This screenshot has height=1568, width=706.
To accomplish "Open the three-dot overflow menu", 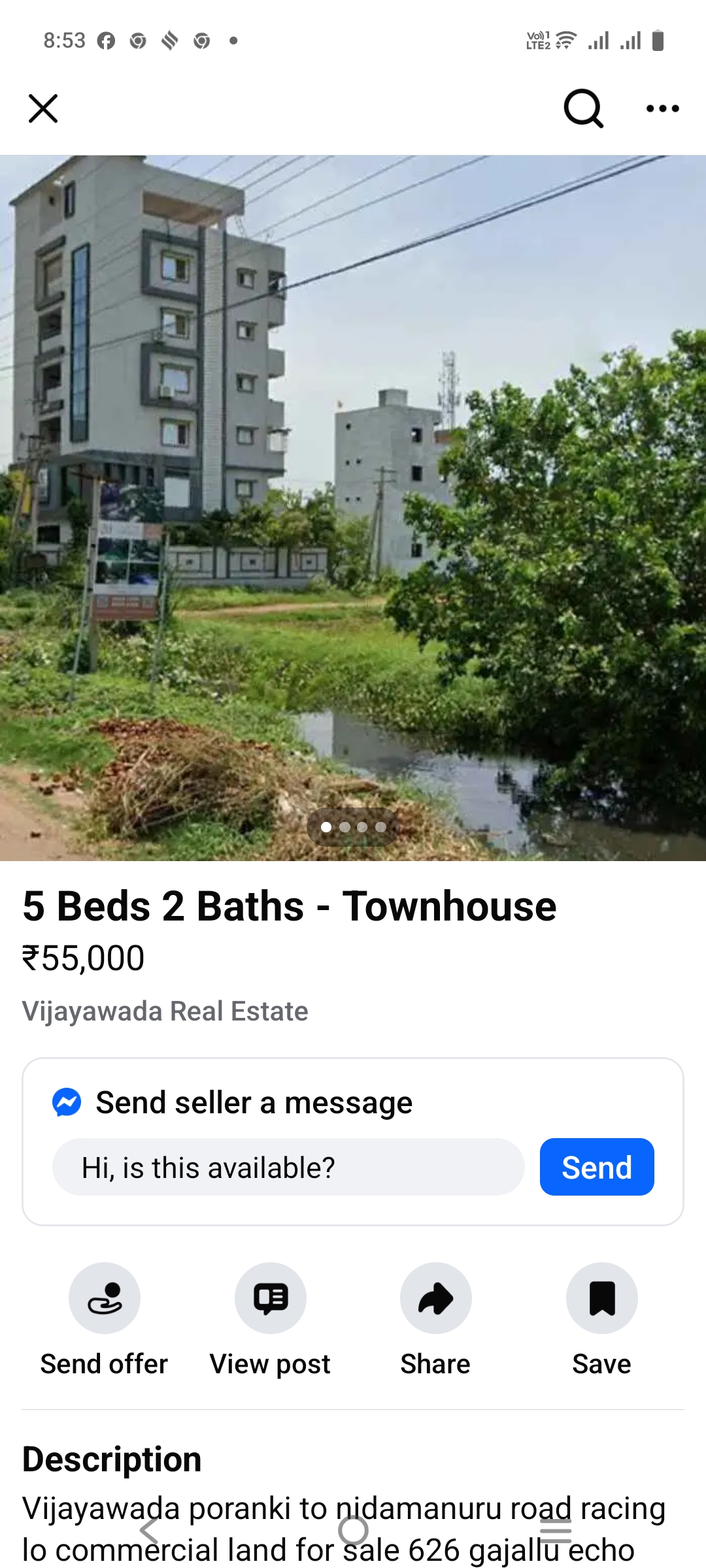I will (x=662, y=108).
